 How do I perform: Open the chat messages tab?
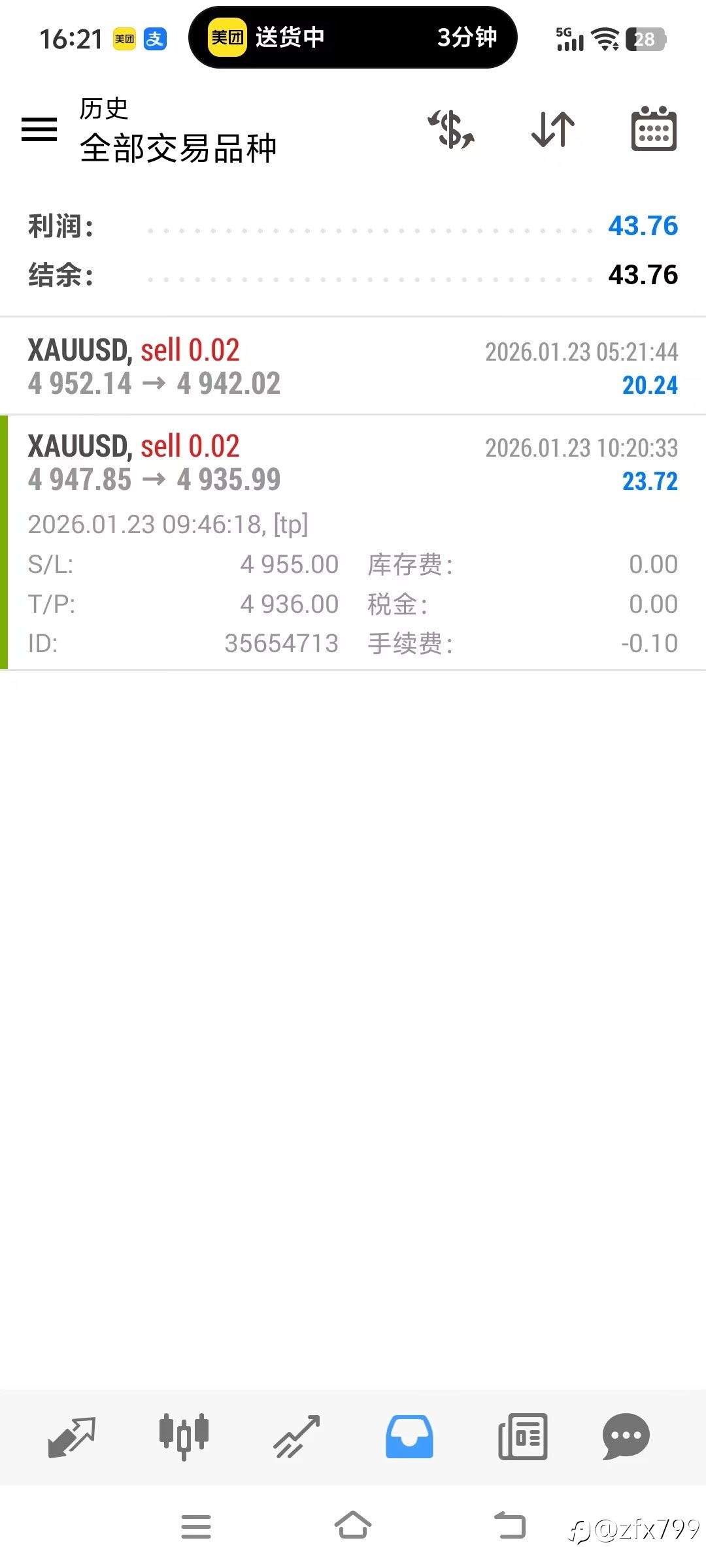click(626, 1437)
